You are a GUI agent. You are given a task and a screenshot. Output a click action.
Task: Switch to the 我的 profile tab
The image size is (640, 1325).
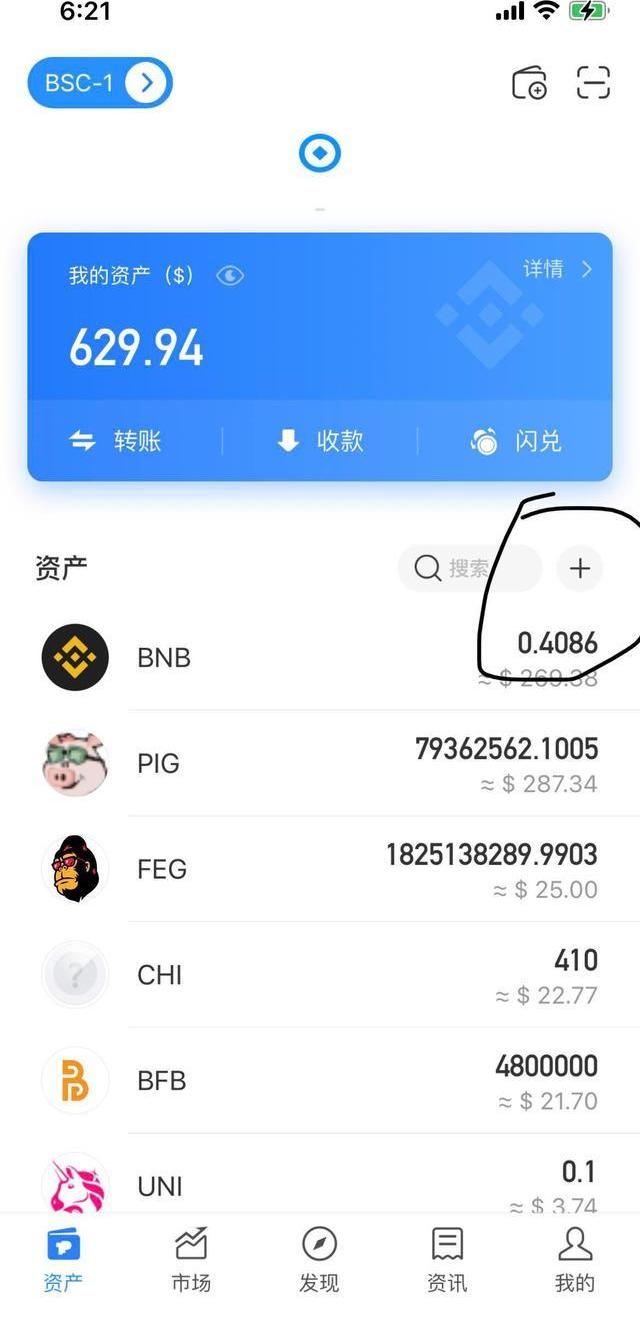(575, 1260)
